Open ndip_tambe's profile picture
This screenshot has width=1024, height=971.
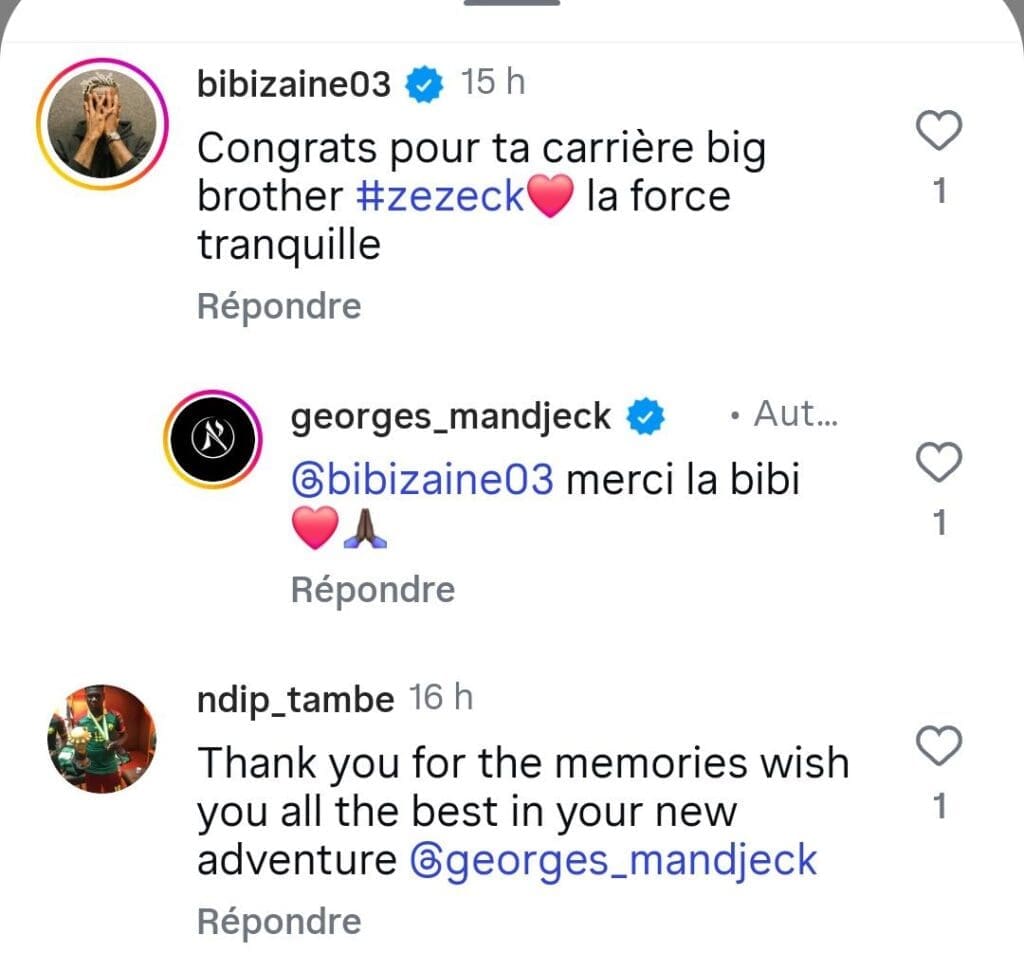[x=103, y=738]
